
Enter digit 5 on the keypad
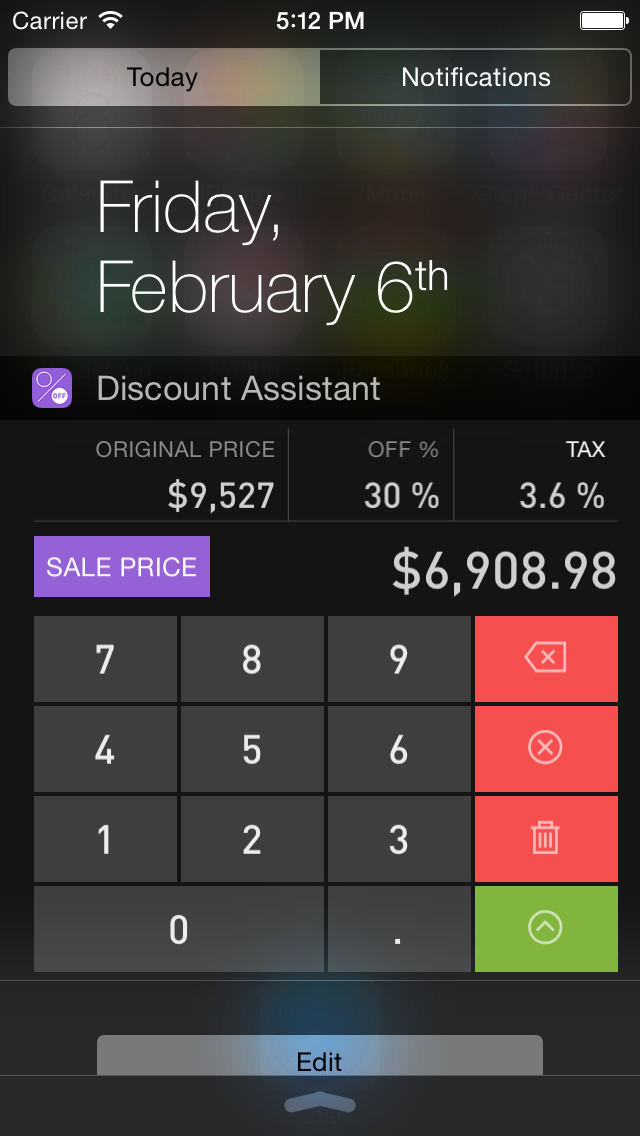coord(252,749)
